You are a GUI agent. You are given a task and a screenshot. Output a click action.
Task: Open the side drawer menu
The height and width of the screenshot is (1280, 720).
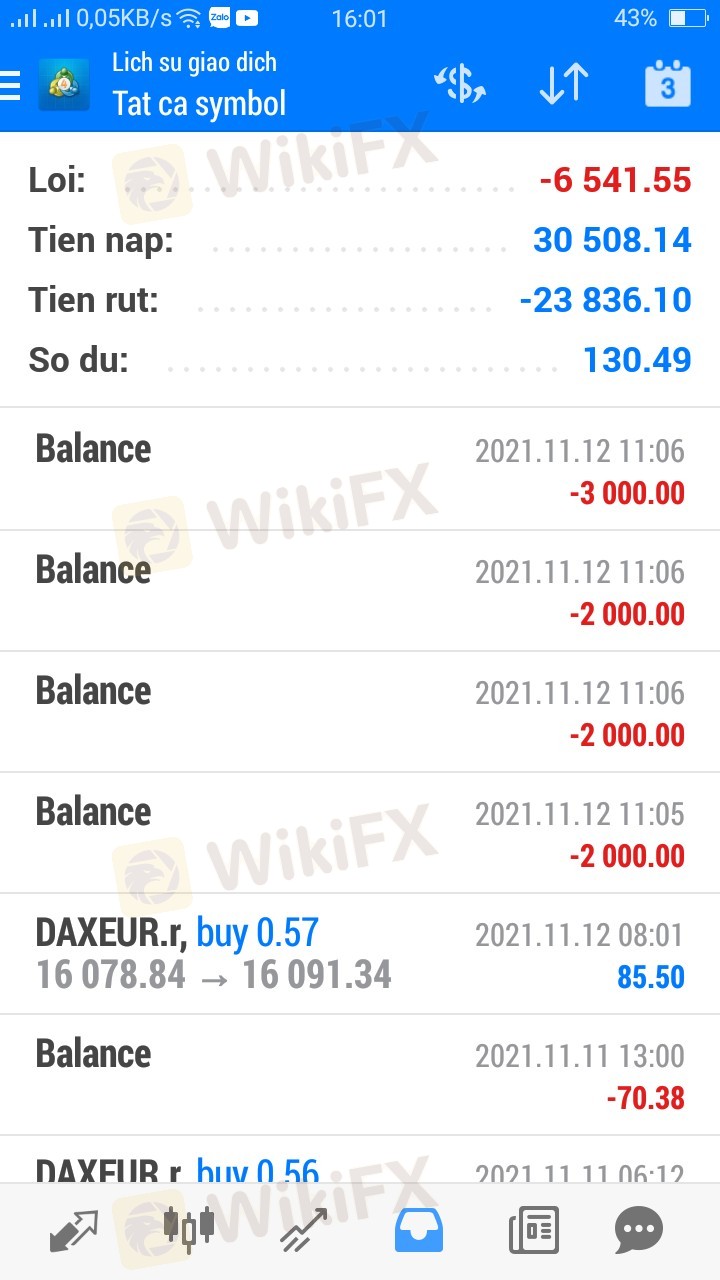tap(10, 85)
